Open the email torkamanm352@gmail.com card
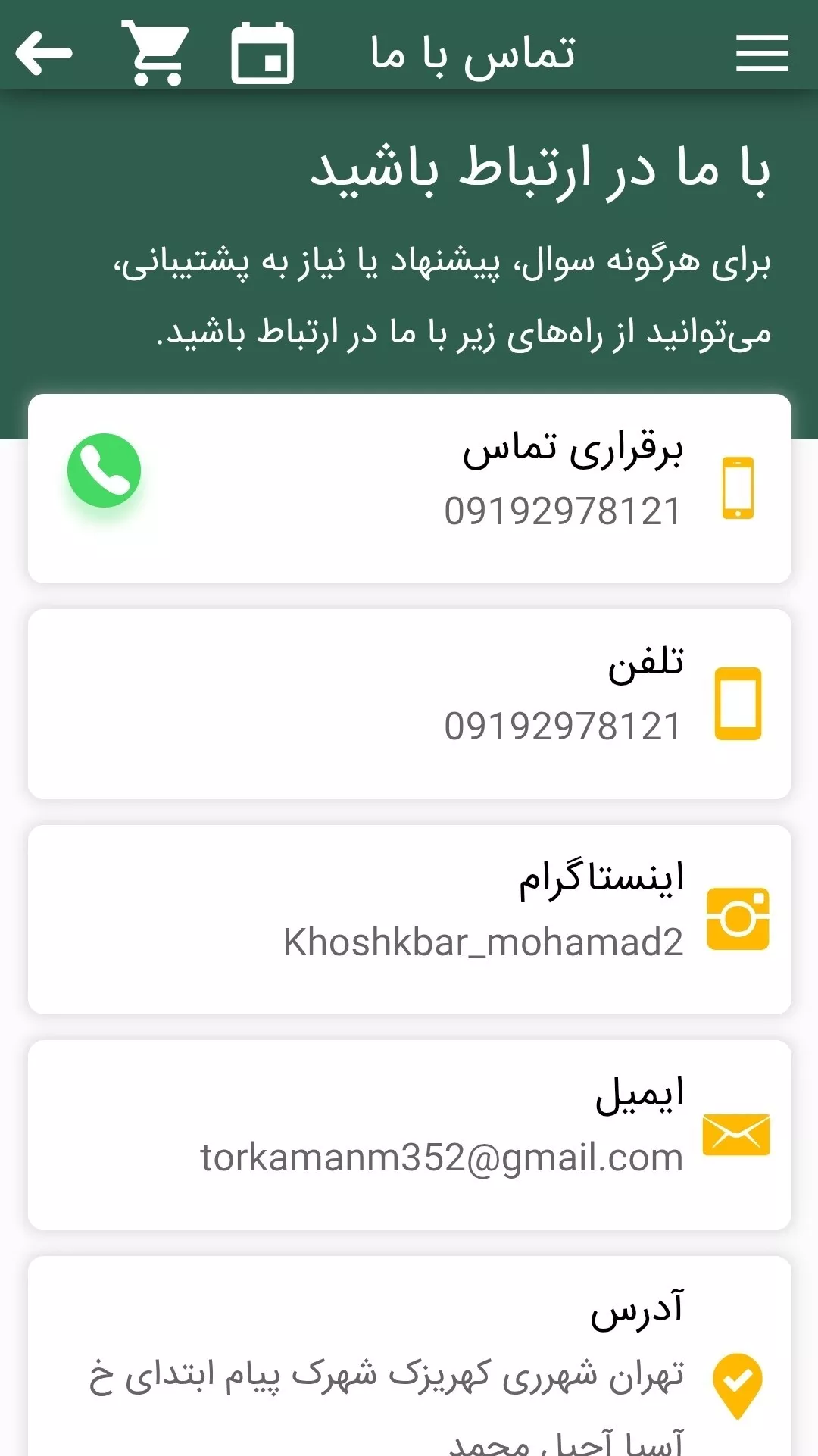Screen dimensions: 818x1456 [409, 1135]
